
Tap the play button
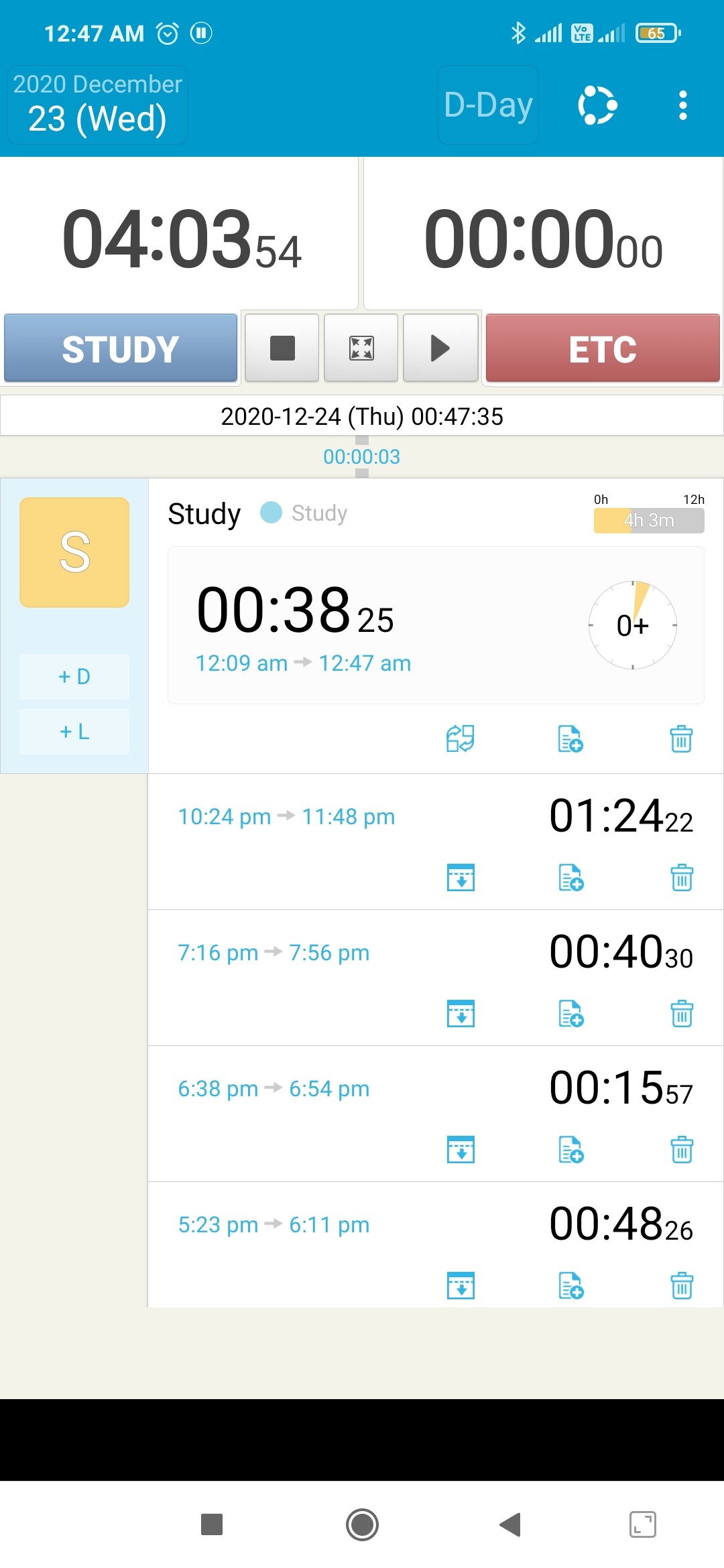pyautogui.click(x=440, y=348)
